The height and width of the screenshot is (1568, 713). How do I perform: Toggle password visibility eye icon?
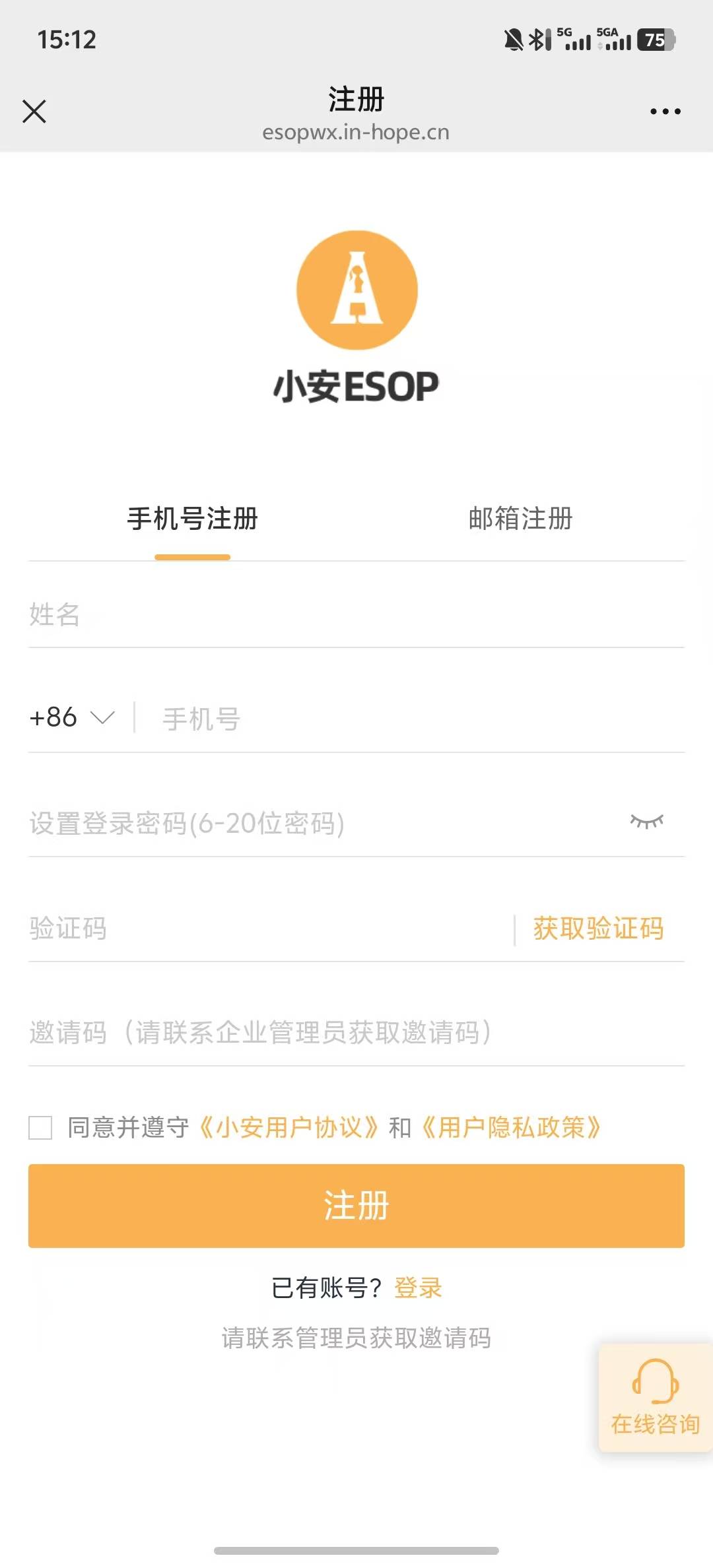pos(646,822)
